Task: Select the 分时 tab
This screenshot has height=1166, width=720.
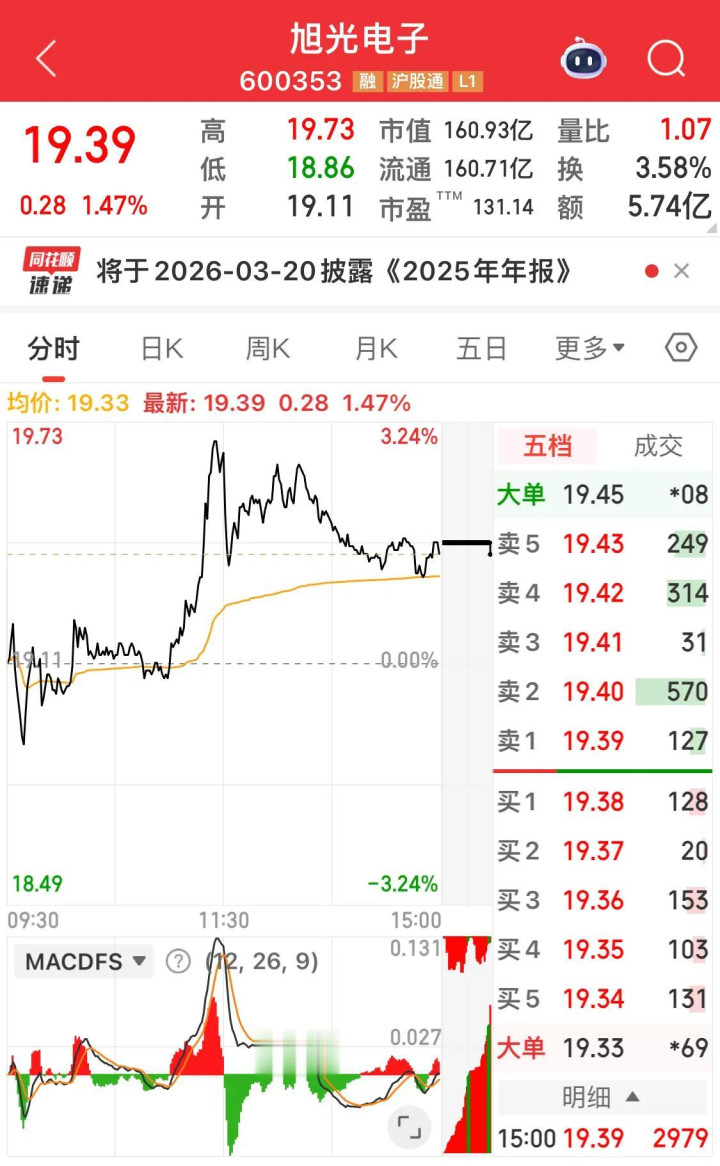Action: (54, 349)
